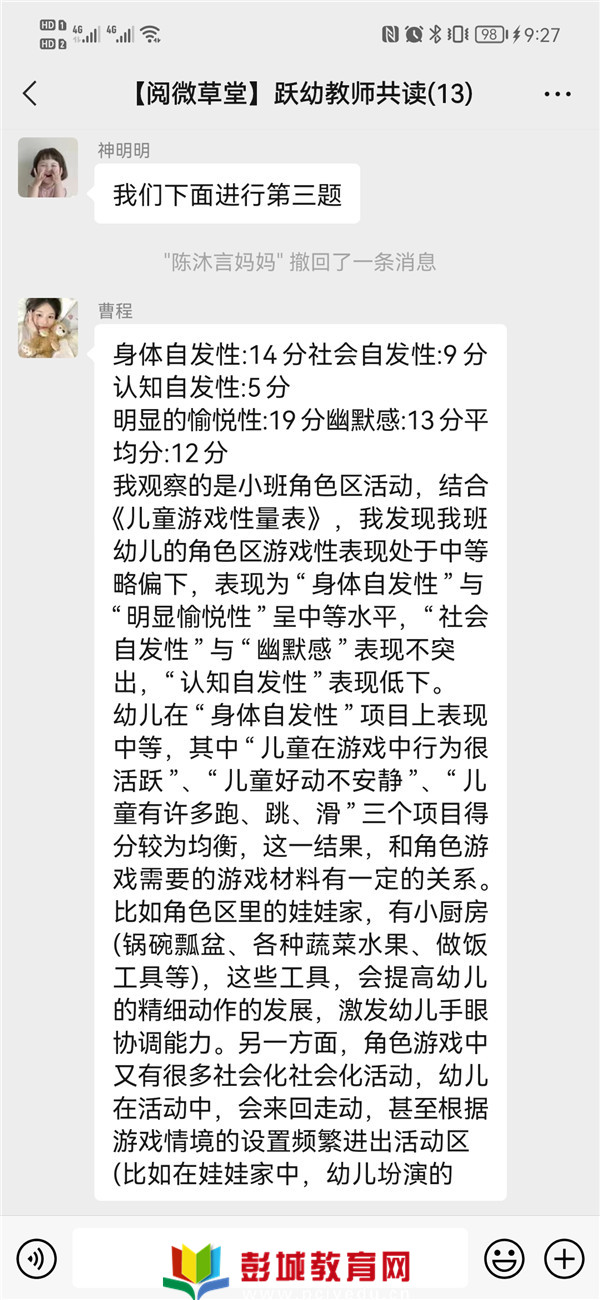The width and height of the screenshot is (600, 1300).
Task: Open 曹程's profile avatar
Action: (48, 327)
